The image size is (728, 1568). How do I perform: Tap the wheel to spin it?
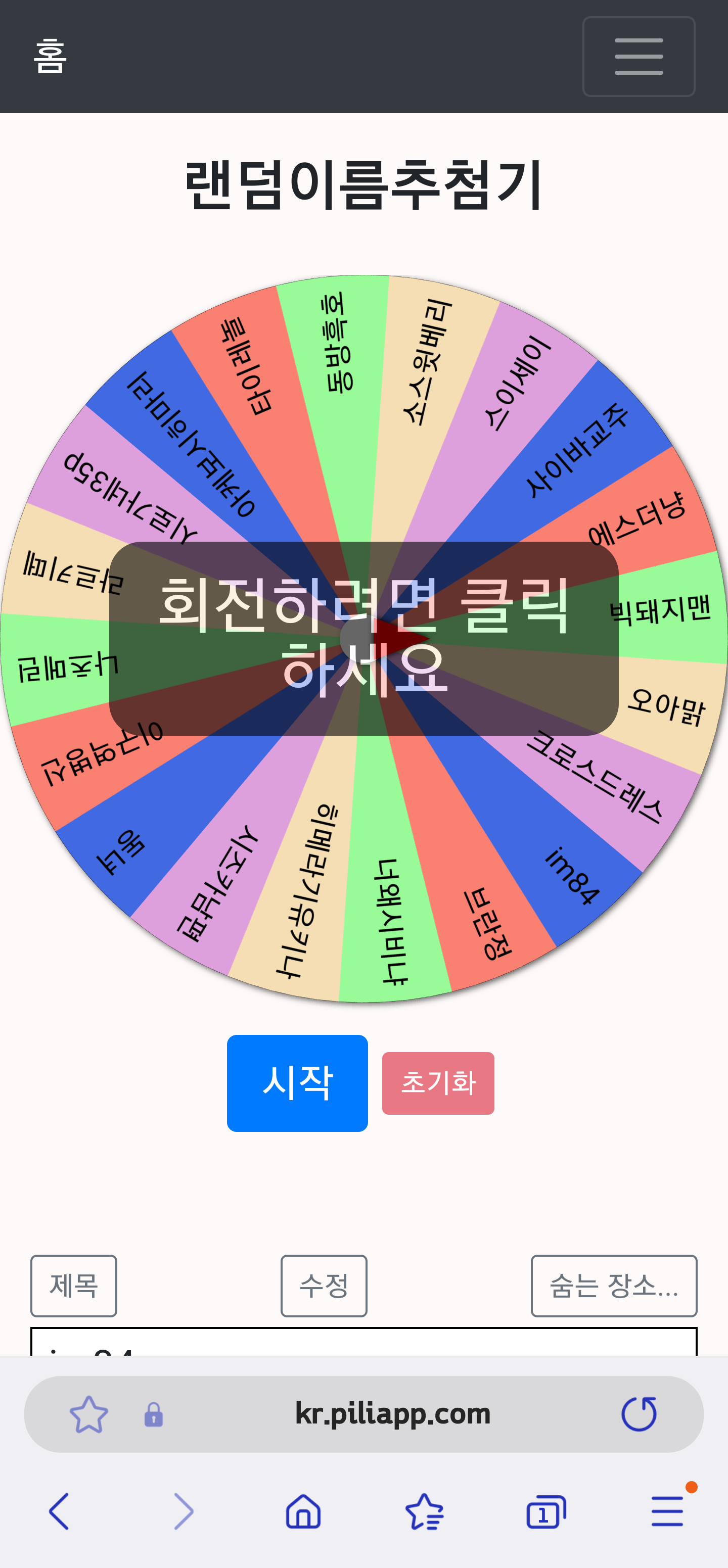click(x=363, y=638)
